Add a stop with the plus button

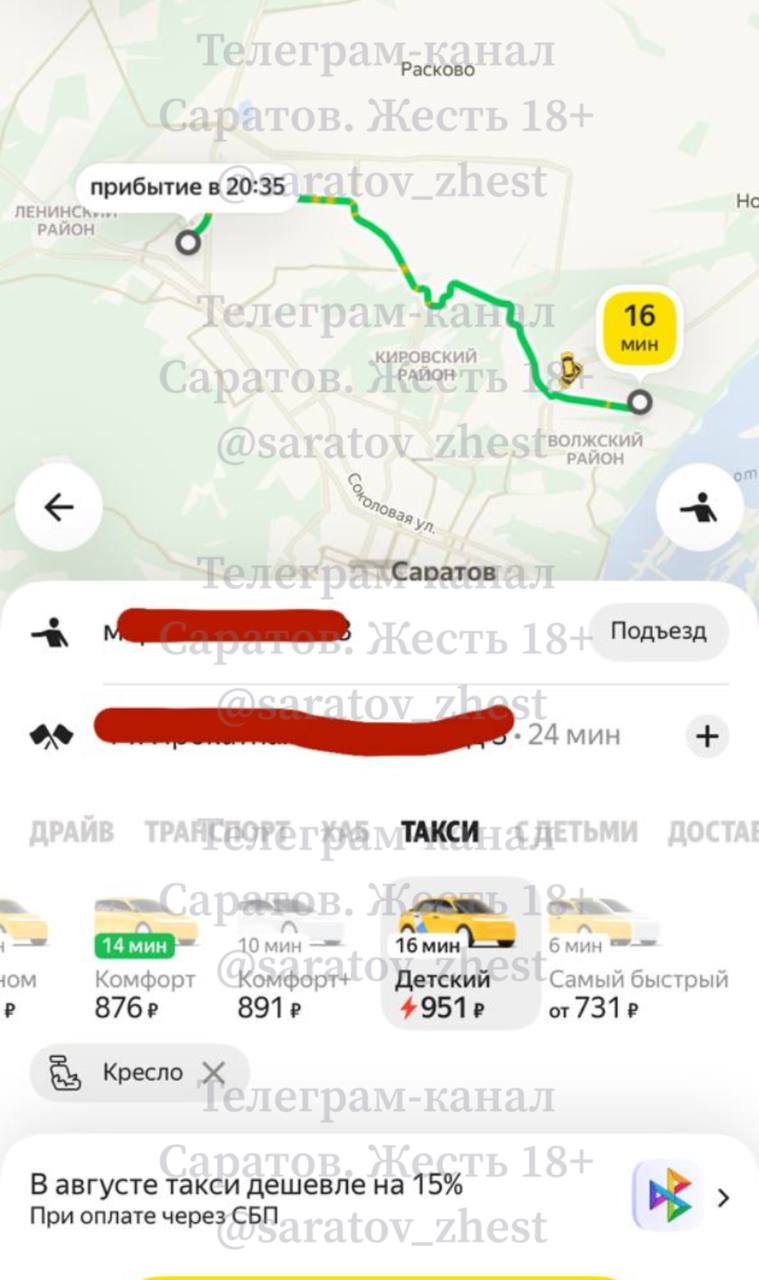pyautogui.click(x=707, y=737)
